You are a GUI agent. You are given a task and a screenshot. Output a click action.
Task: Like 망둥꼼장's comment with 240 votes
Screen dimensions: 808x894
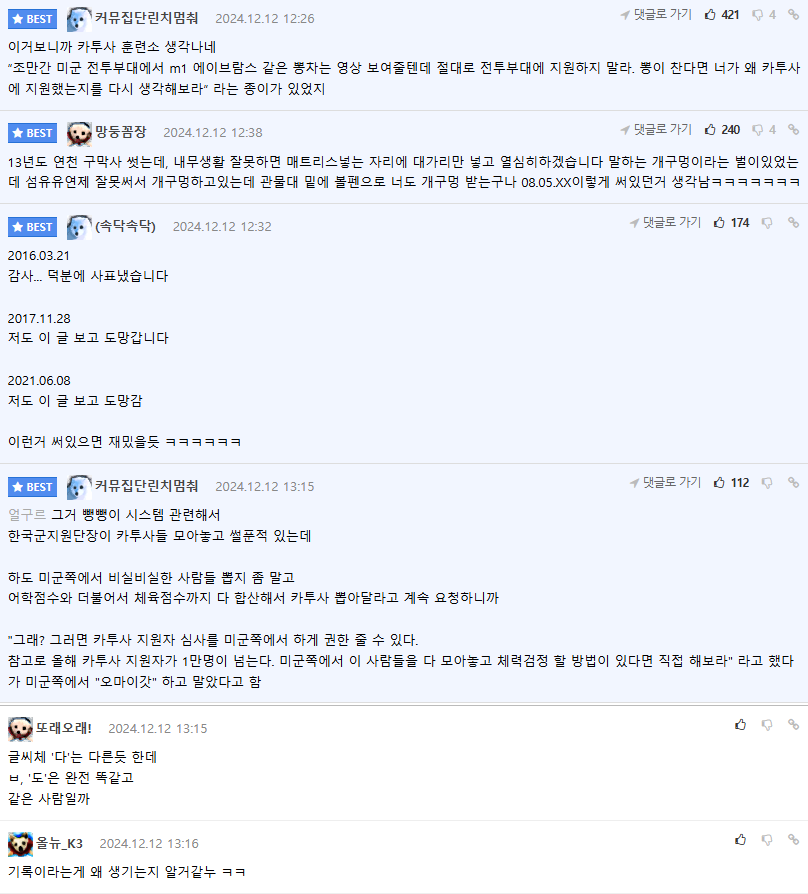click(x=711, y=129)
